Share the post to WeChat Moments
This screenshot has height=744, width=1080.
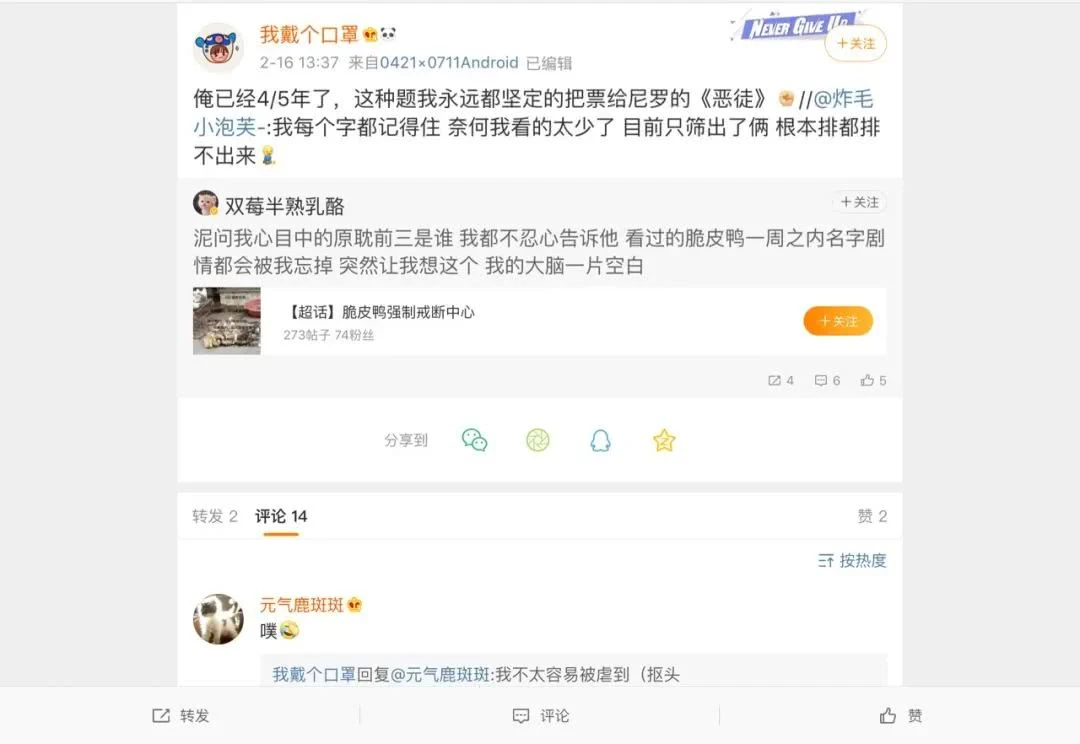(x=538, y=440)
